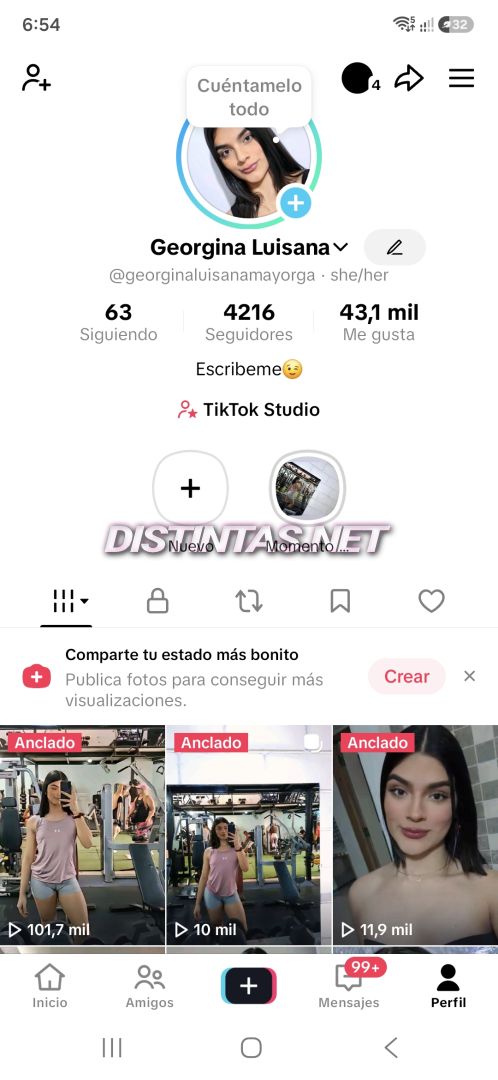Open Mensajes inbox

pyautogui.click(x=349, y=986)
